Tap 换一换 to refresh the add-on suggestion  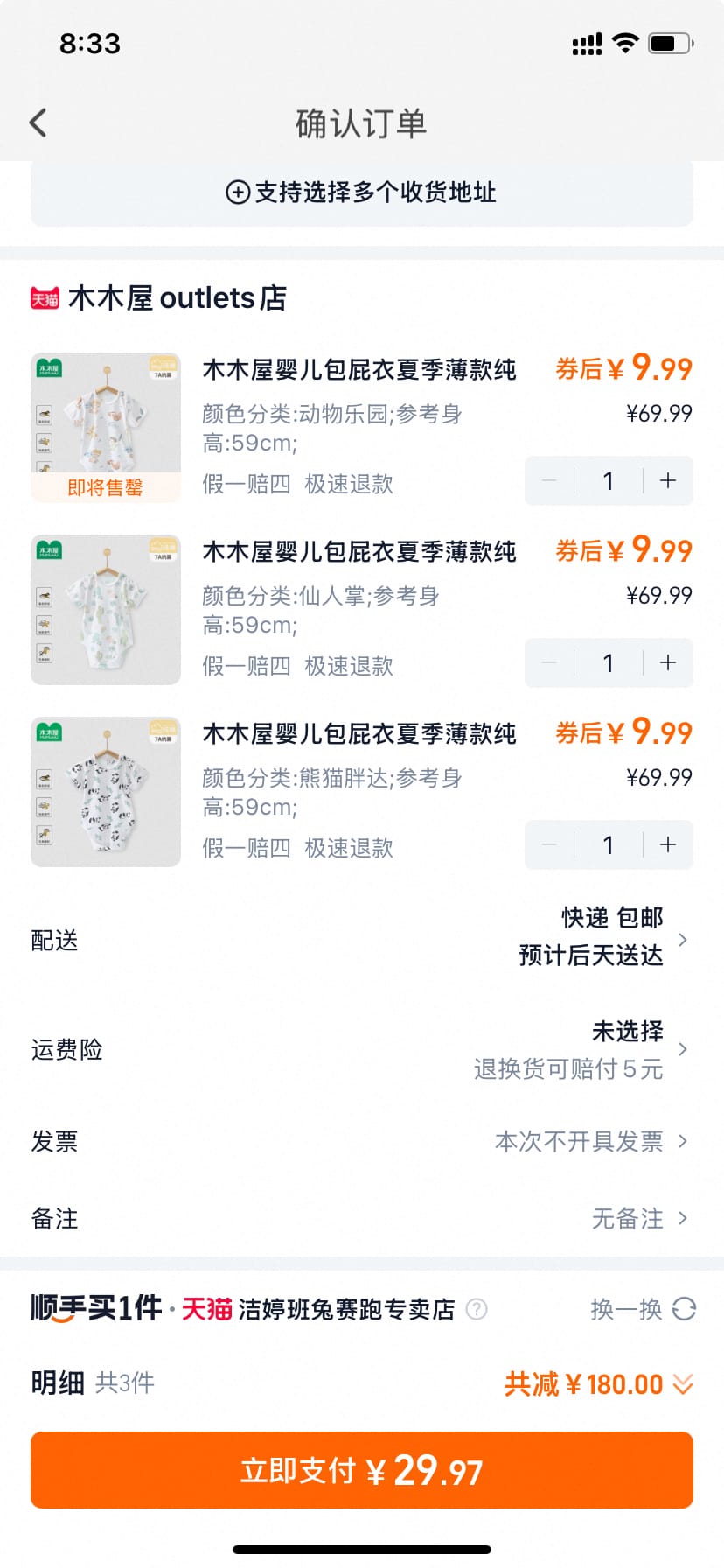(x=643, y=1309)
